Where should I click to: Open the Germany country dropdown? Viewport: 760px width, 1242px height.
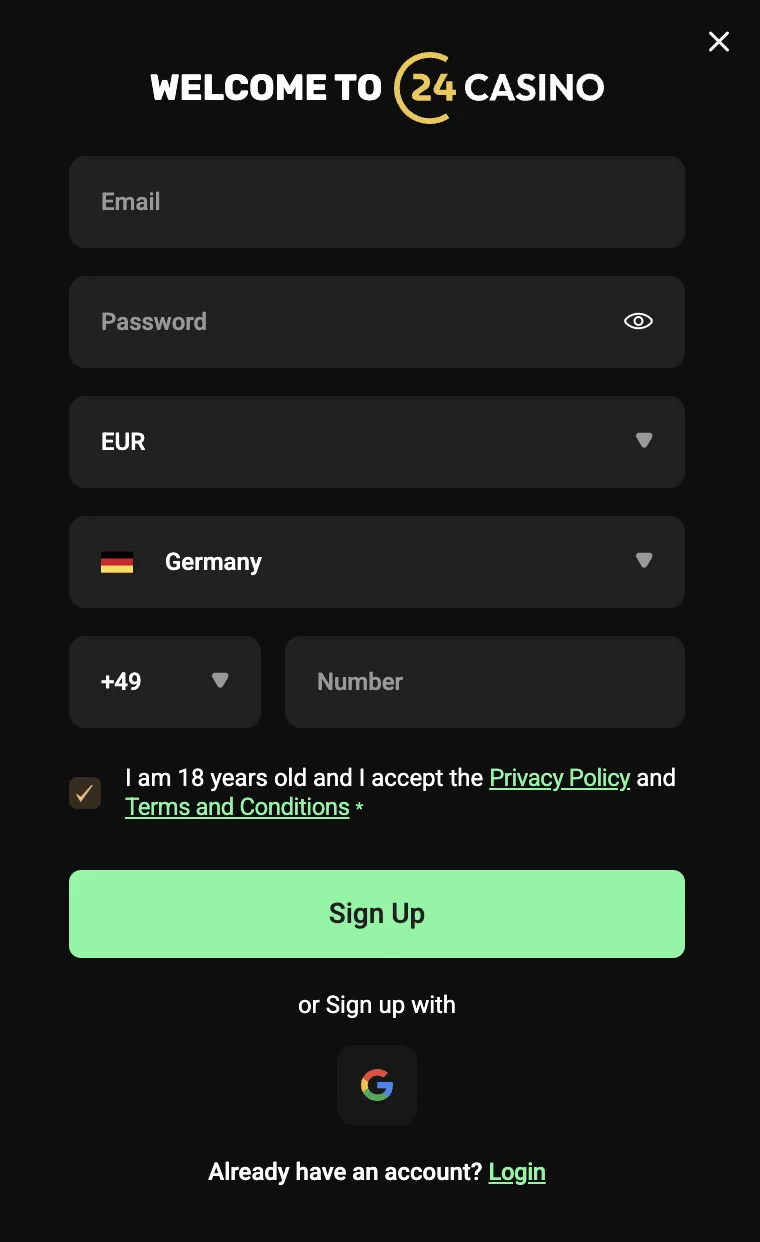click(x=377, y=562)
